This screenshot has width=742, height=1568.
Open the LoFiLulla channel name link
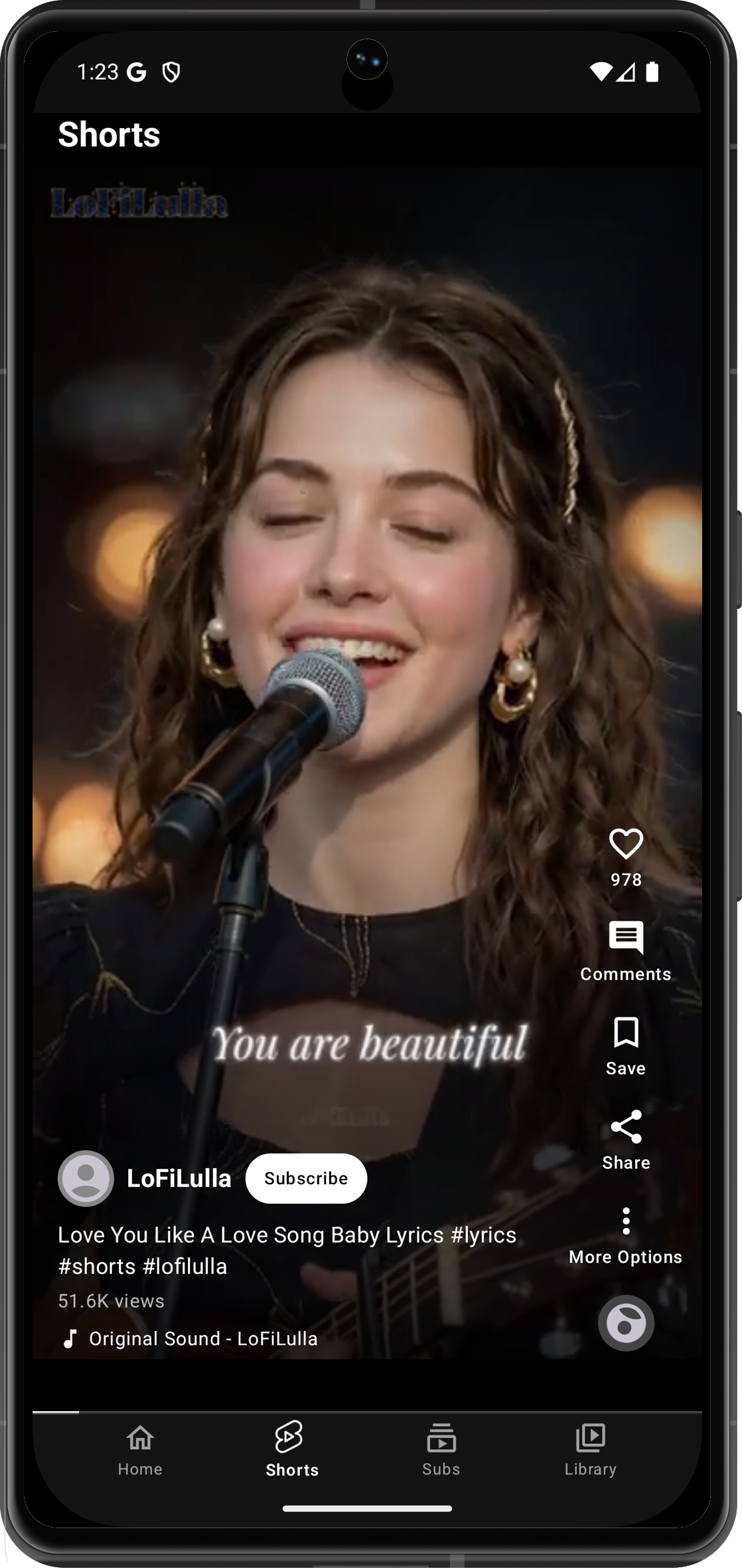tap(179, 1178)
